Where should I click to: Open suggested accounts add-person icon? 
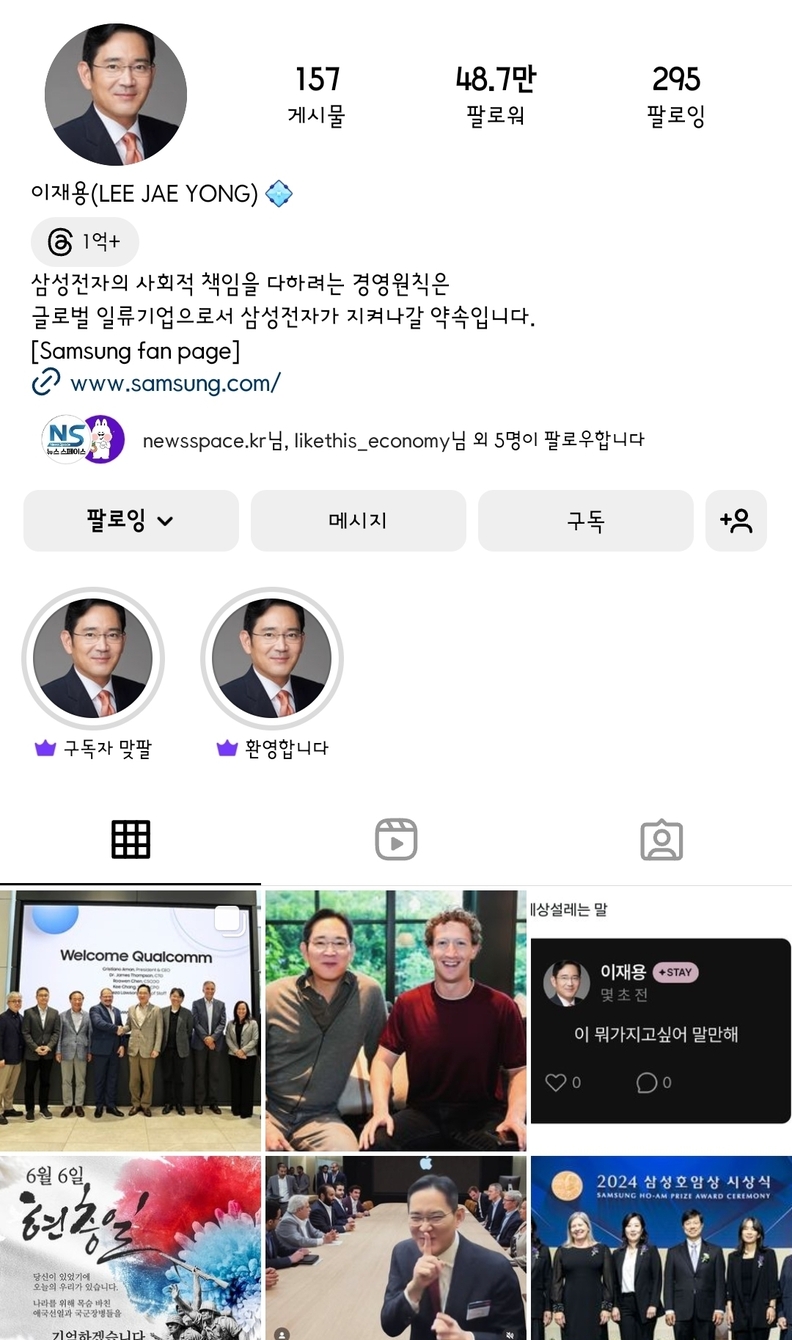(x=736, y=520)
